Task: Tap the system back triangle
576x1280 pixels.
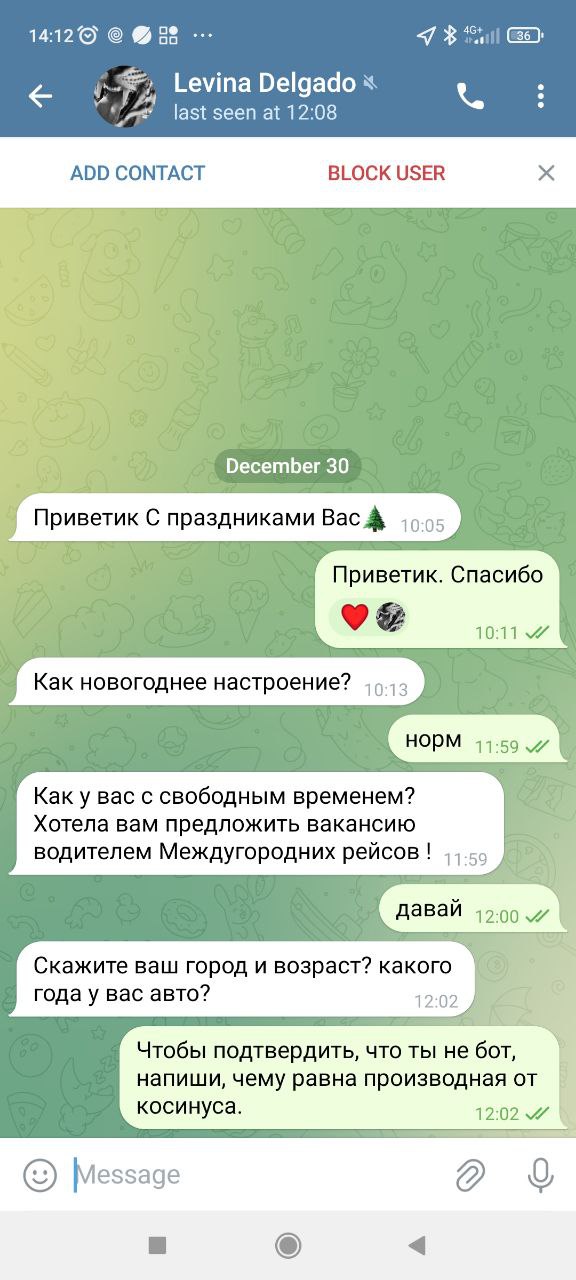Action: (418, 1245)
